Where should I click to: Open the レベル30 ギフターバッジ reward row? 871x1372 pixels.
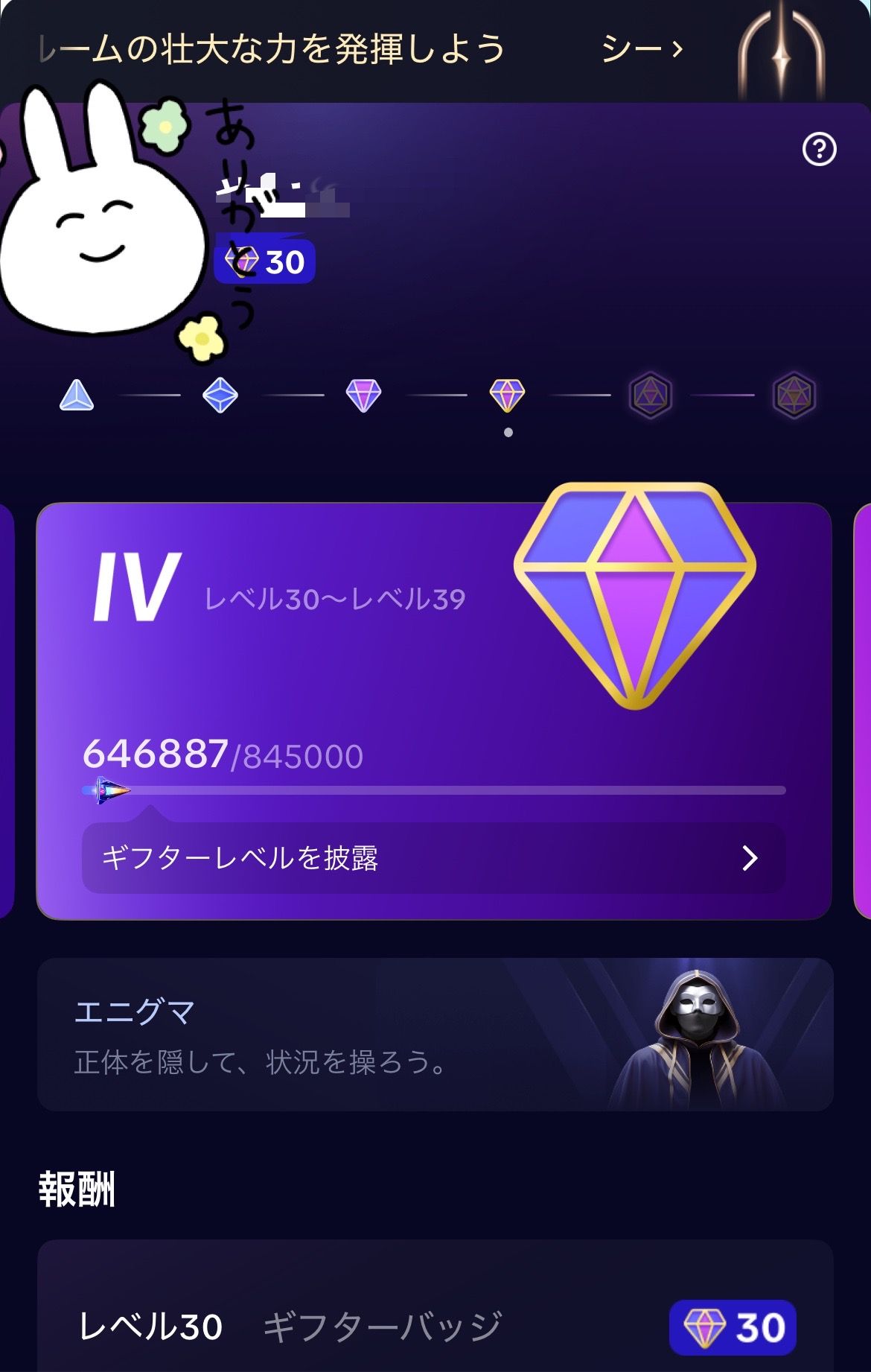tap(435, 1326)
